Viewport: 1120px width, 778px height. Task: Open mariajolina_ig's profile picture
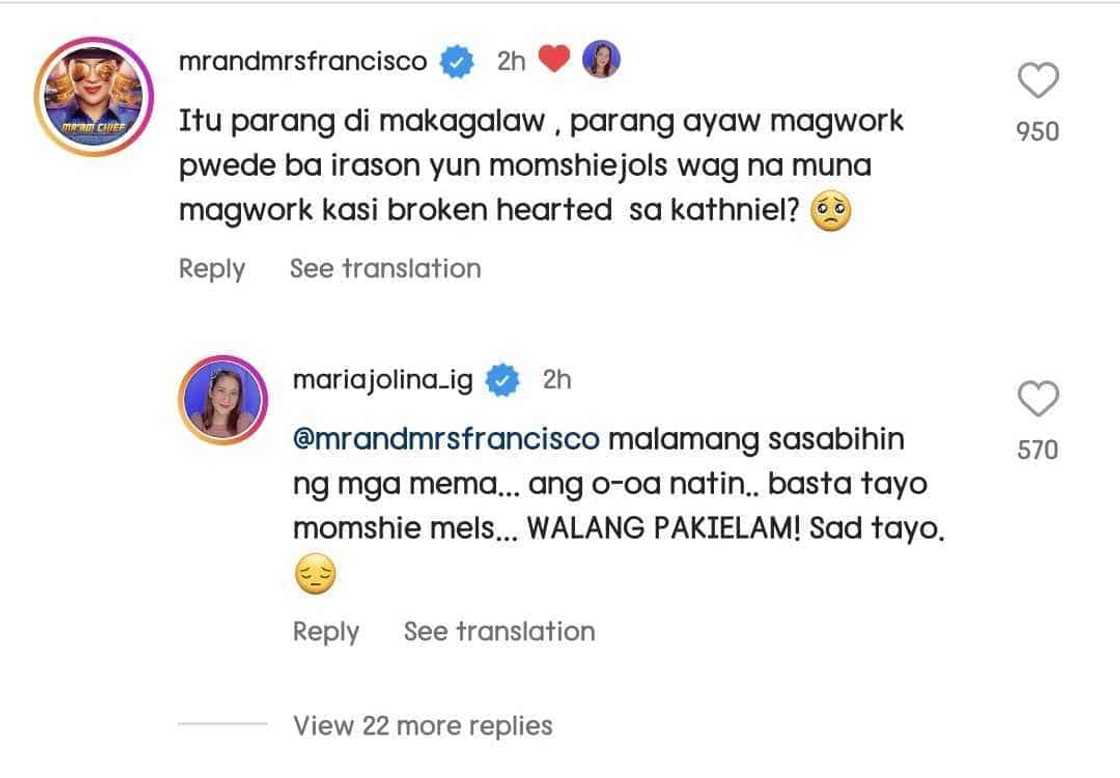coord(222,398)
